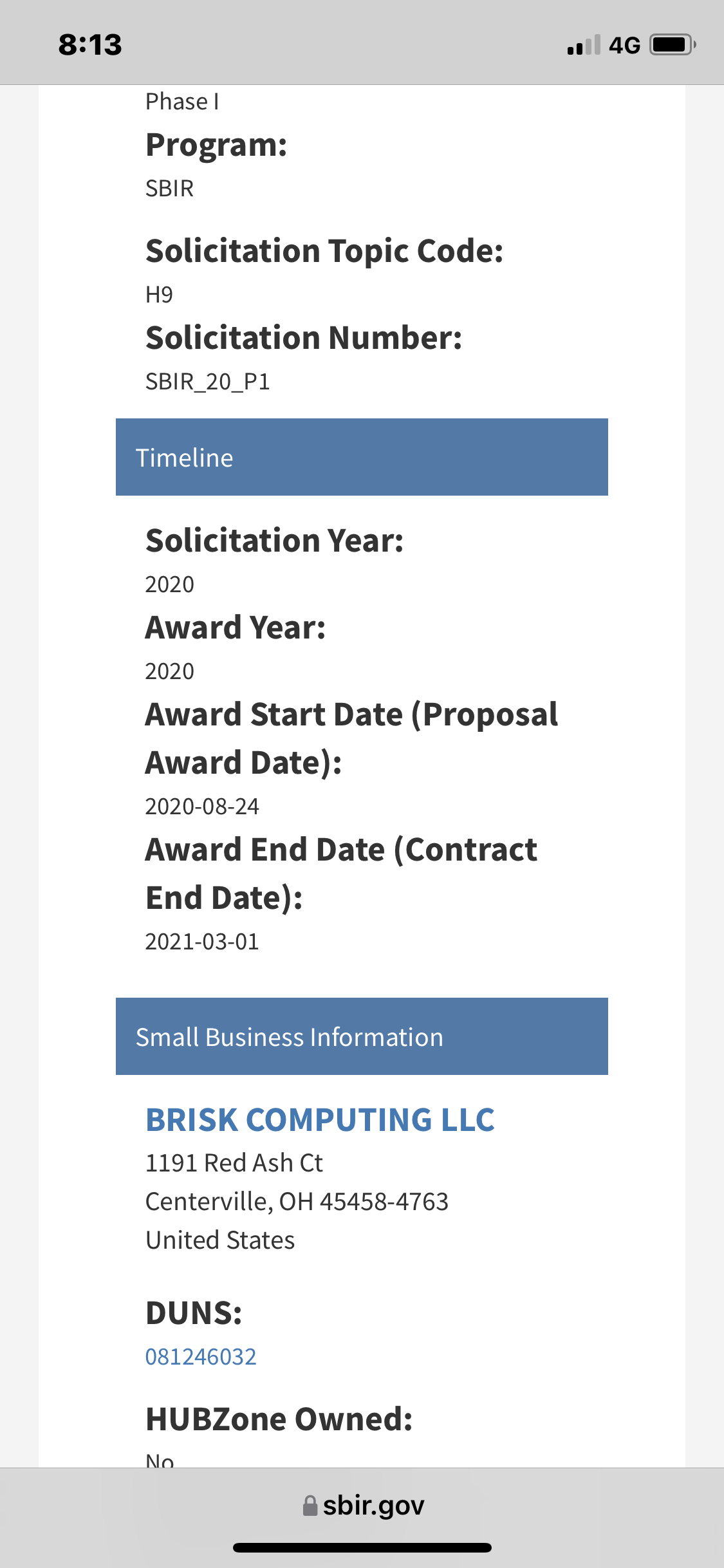Open the DUNS number 081246032 link
This screenshot has width=724, height=1568.
click(x=201, y=1357)
